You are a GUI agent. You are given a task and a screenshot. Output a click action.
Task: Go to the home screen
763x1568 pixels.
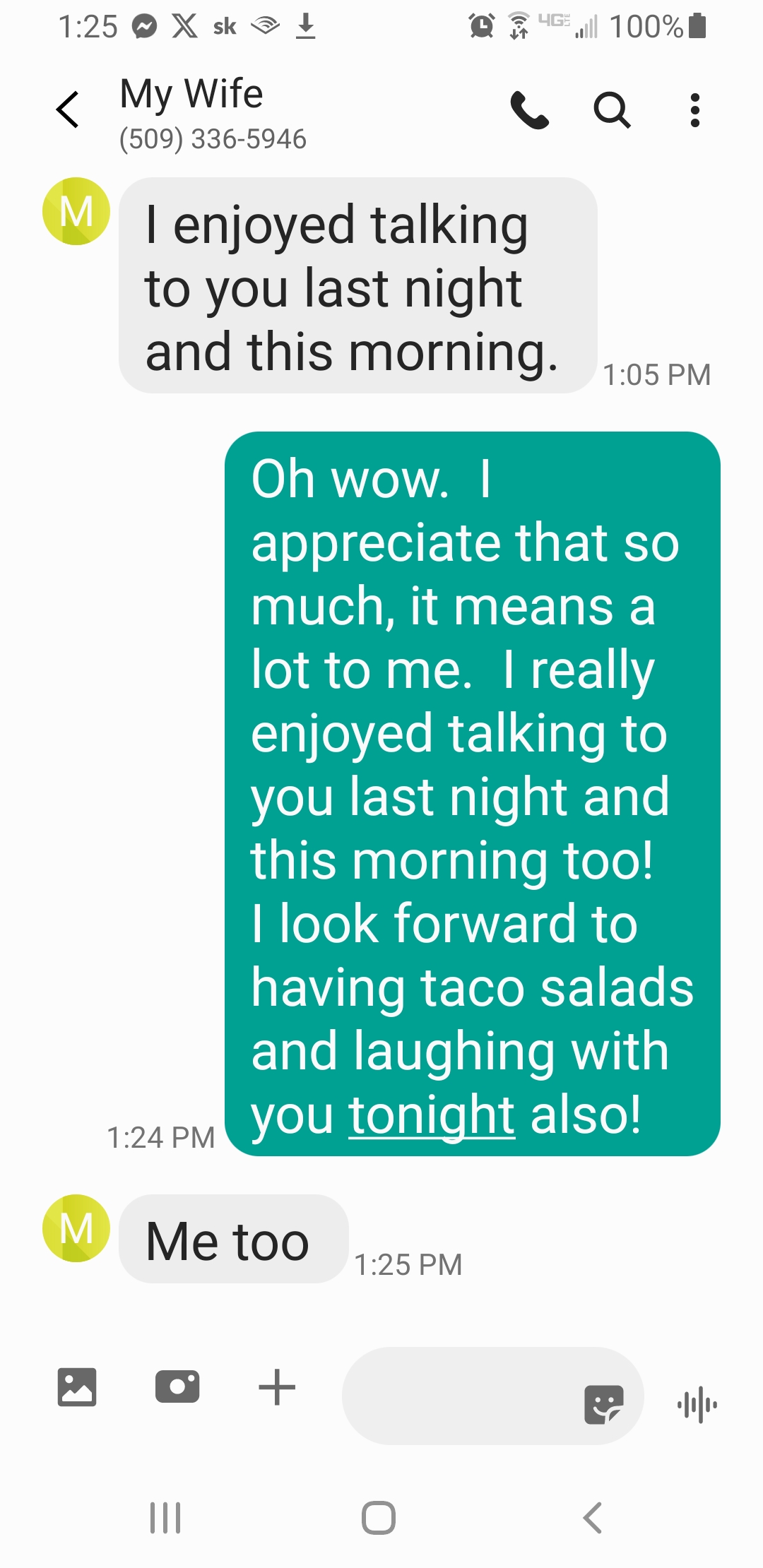[379, 1517]
